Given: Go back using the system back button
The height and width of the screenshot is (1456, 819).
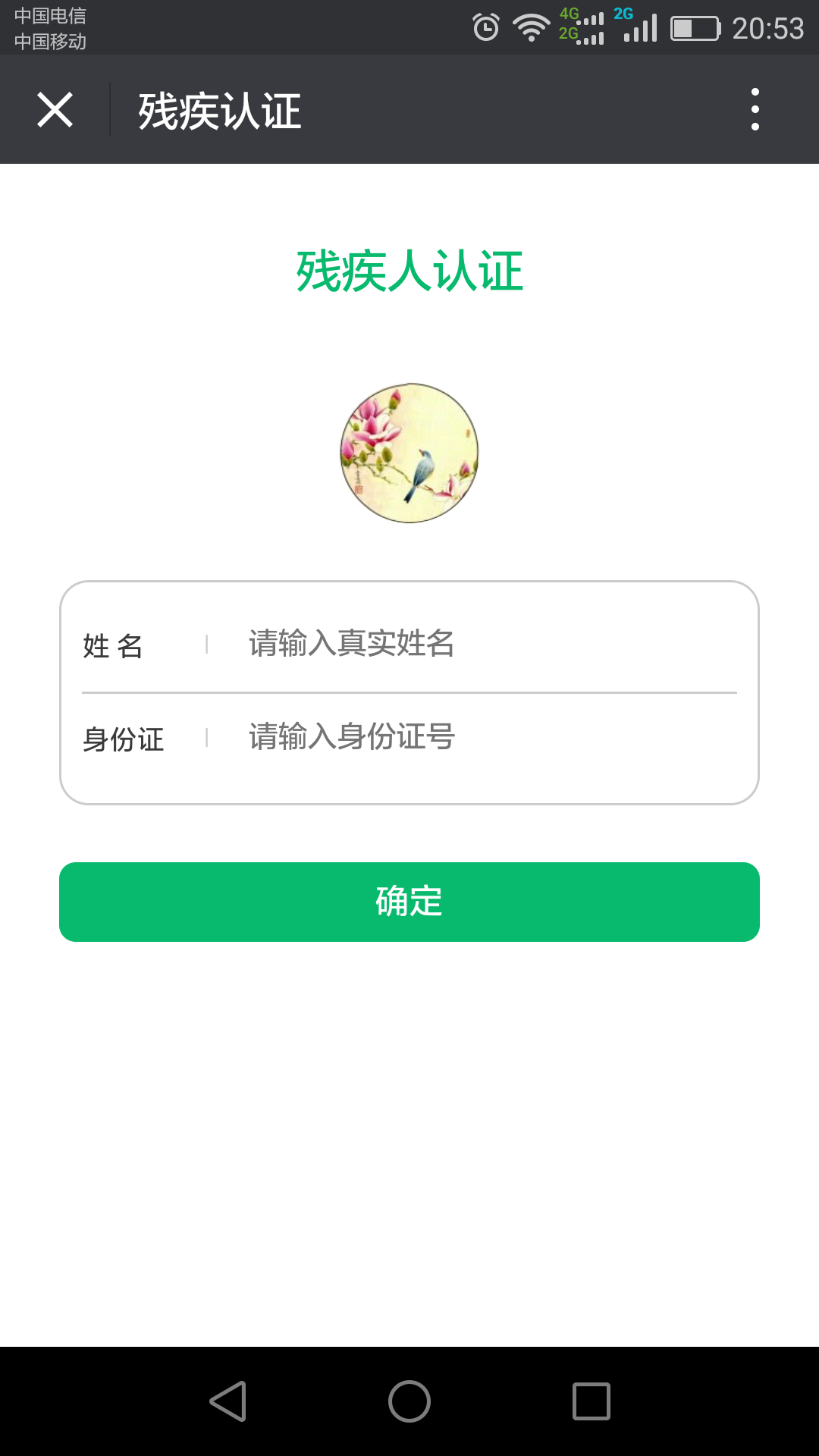Looking at the screenshot, I should point(227,1401).
